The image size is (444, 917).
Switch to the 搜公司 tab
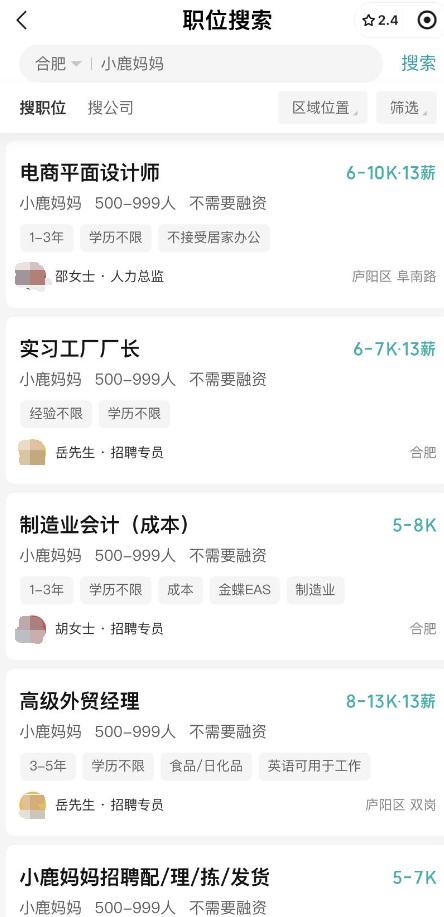pos(111,108)
